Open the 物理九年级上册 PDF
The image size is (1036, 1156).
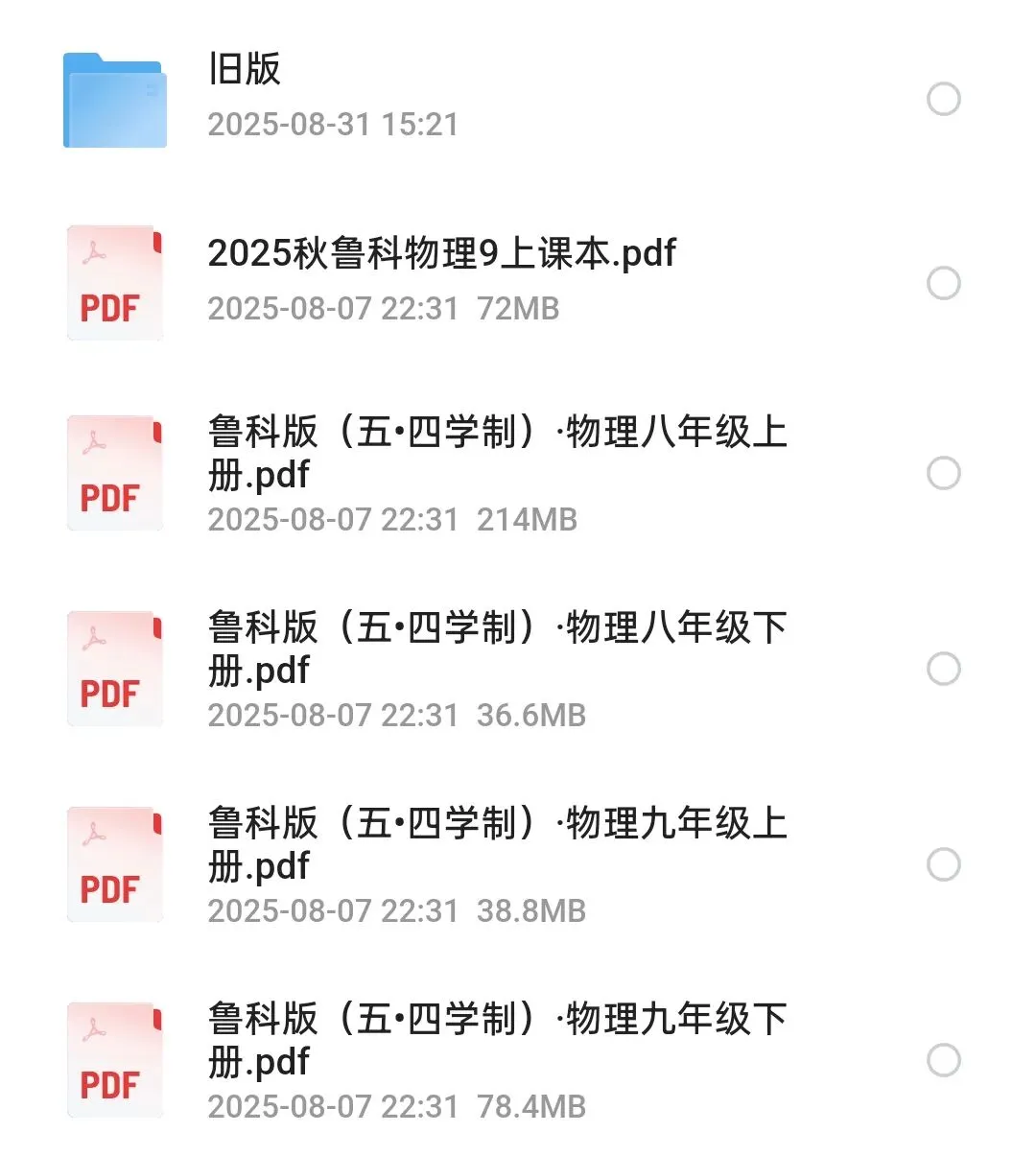[x=497, y=844]
